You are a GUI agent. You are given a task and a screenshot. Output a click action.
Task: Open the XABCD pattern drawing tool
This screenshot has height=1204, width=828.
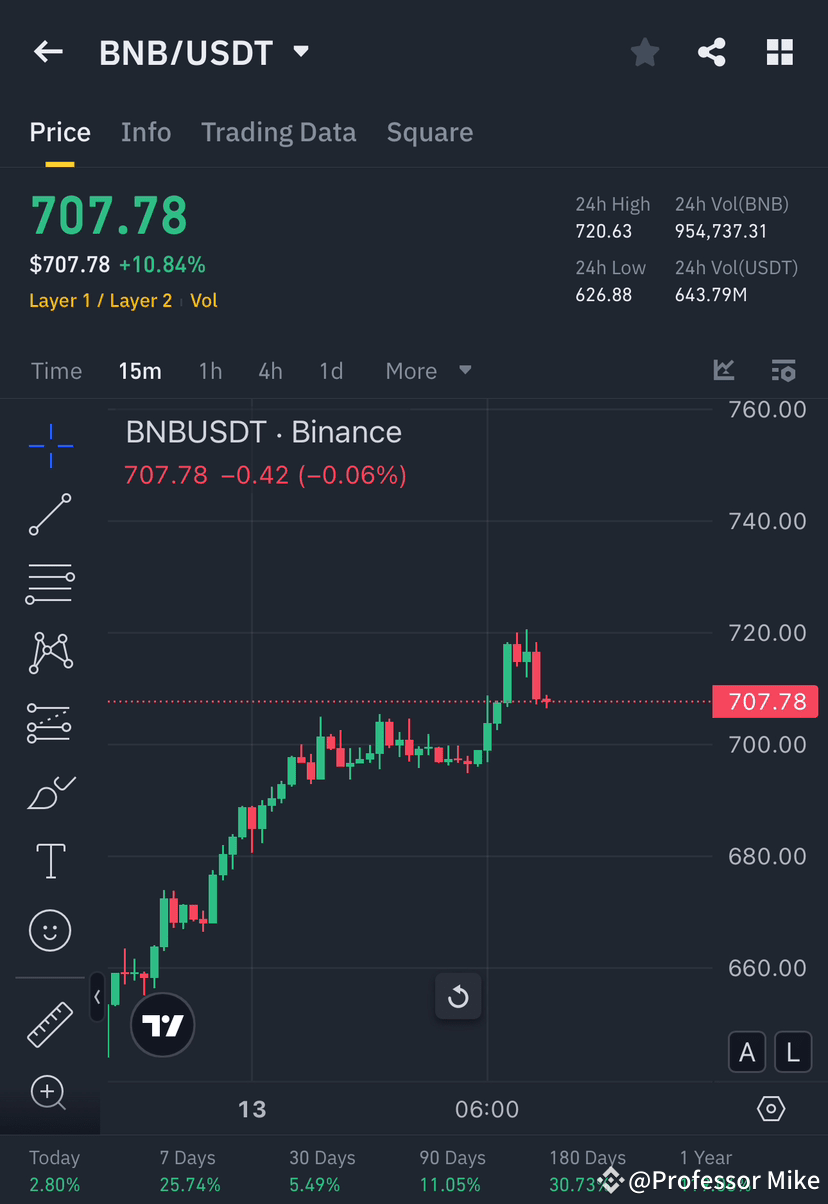(50, 652)
